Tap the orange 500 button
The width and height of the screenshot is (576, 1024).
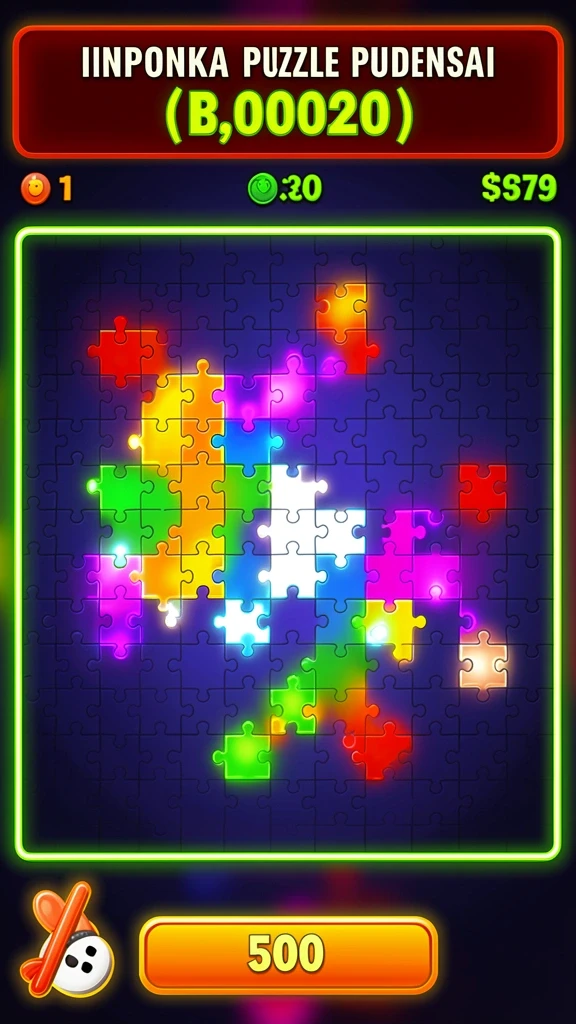(x=288, y=955)
